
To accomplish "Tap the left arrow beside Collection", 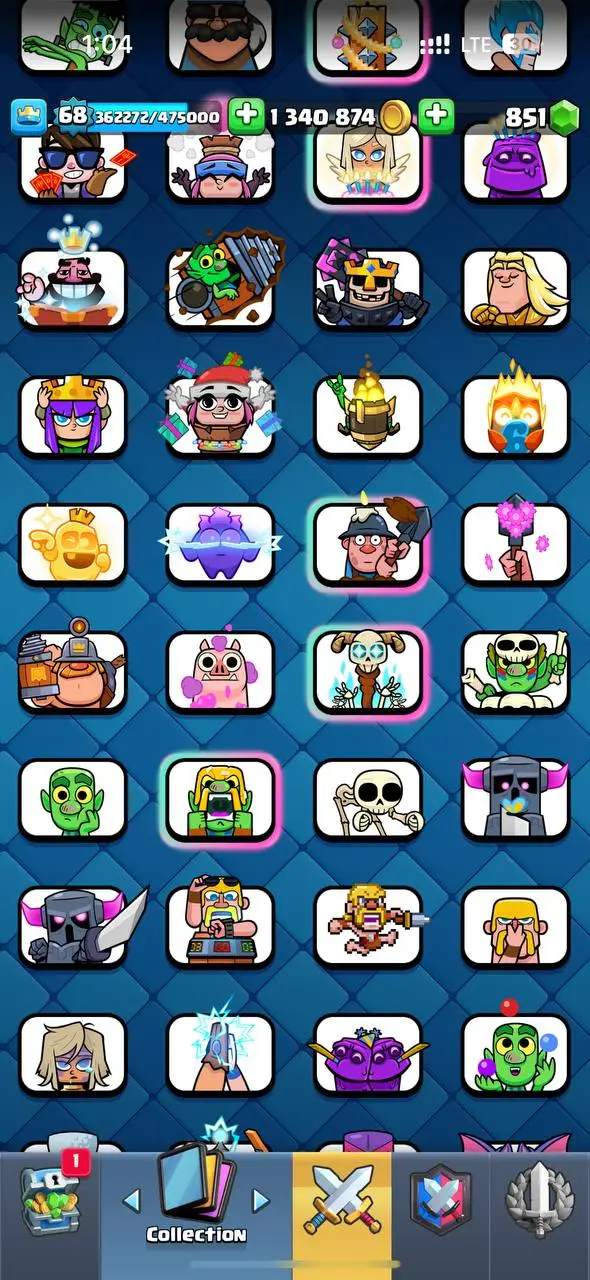I will (x=132, y=1200).
